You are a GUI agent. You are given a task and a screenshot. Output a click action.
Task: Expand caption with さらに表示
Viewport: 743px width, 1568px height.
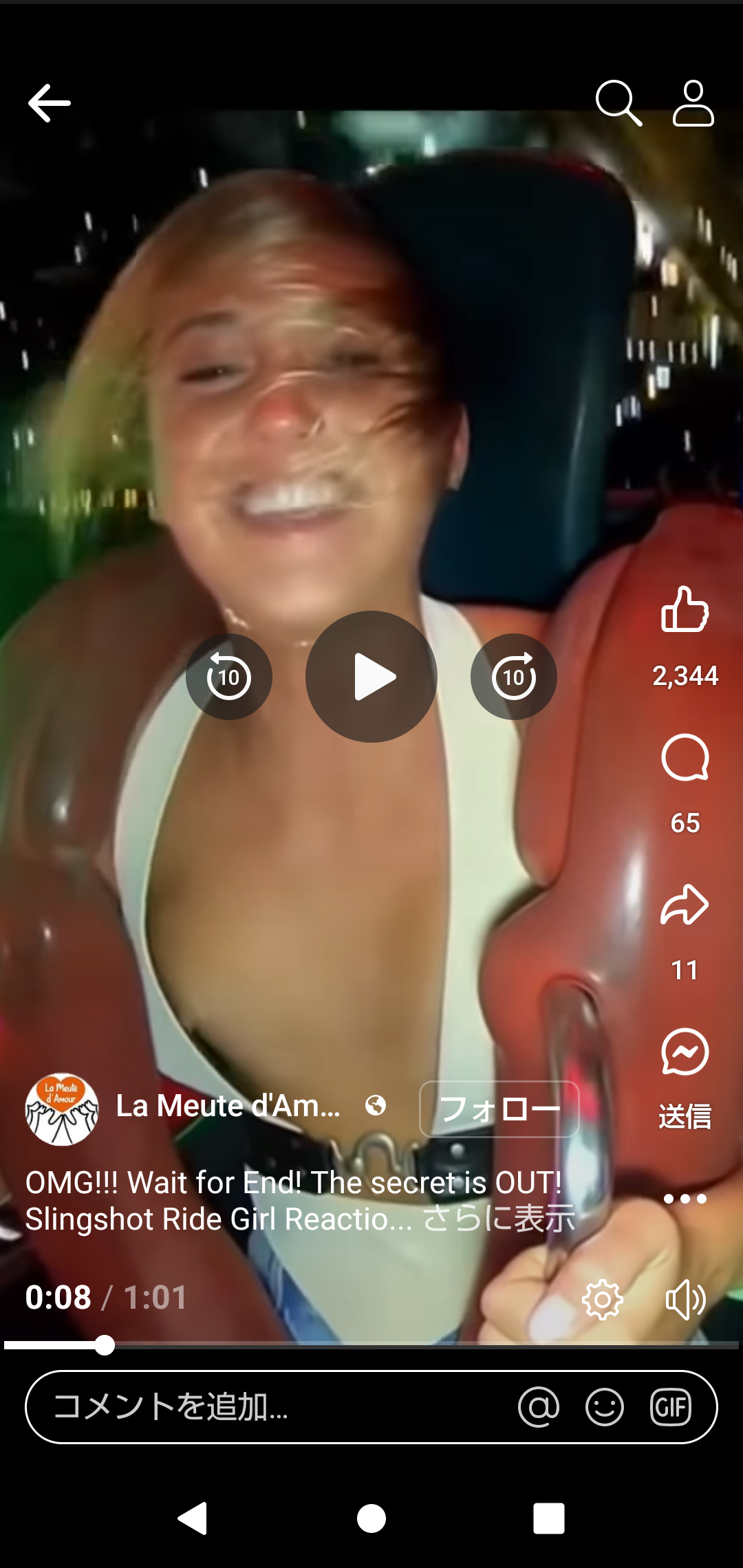click(499, 1219)
